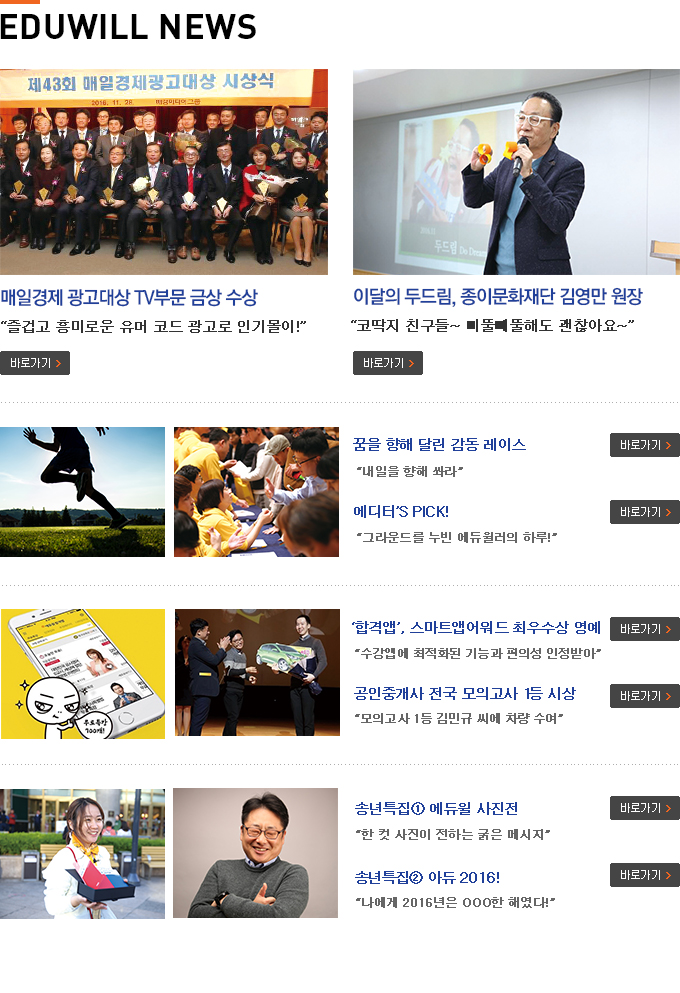
Task: Tap 바로가기 next to 합격앱 스마트앱어워드 story
Action: 644,629
